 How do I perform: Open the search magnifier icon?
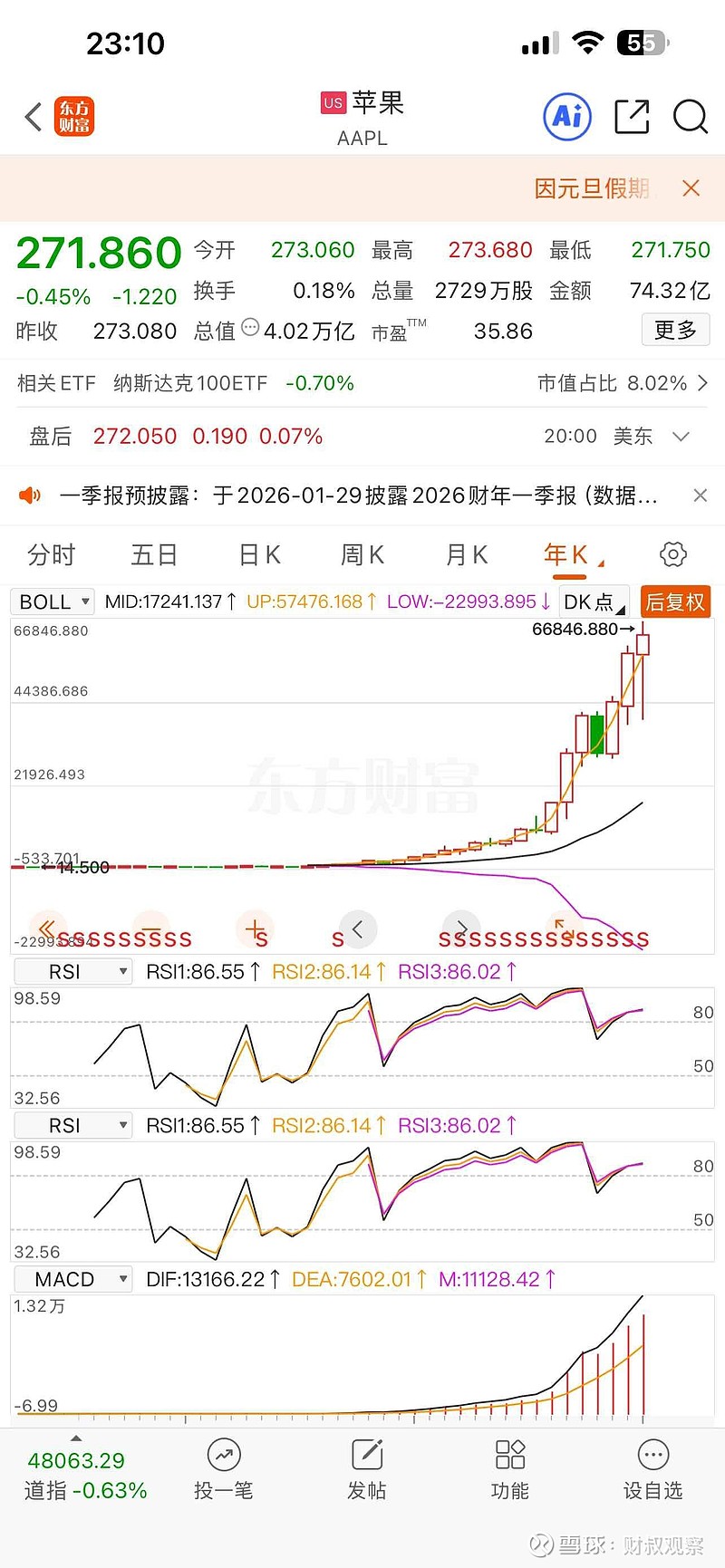(691, 117)
